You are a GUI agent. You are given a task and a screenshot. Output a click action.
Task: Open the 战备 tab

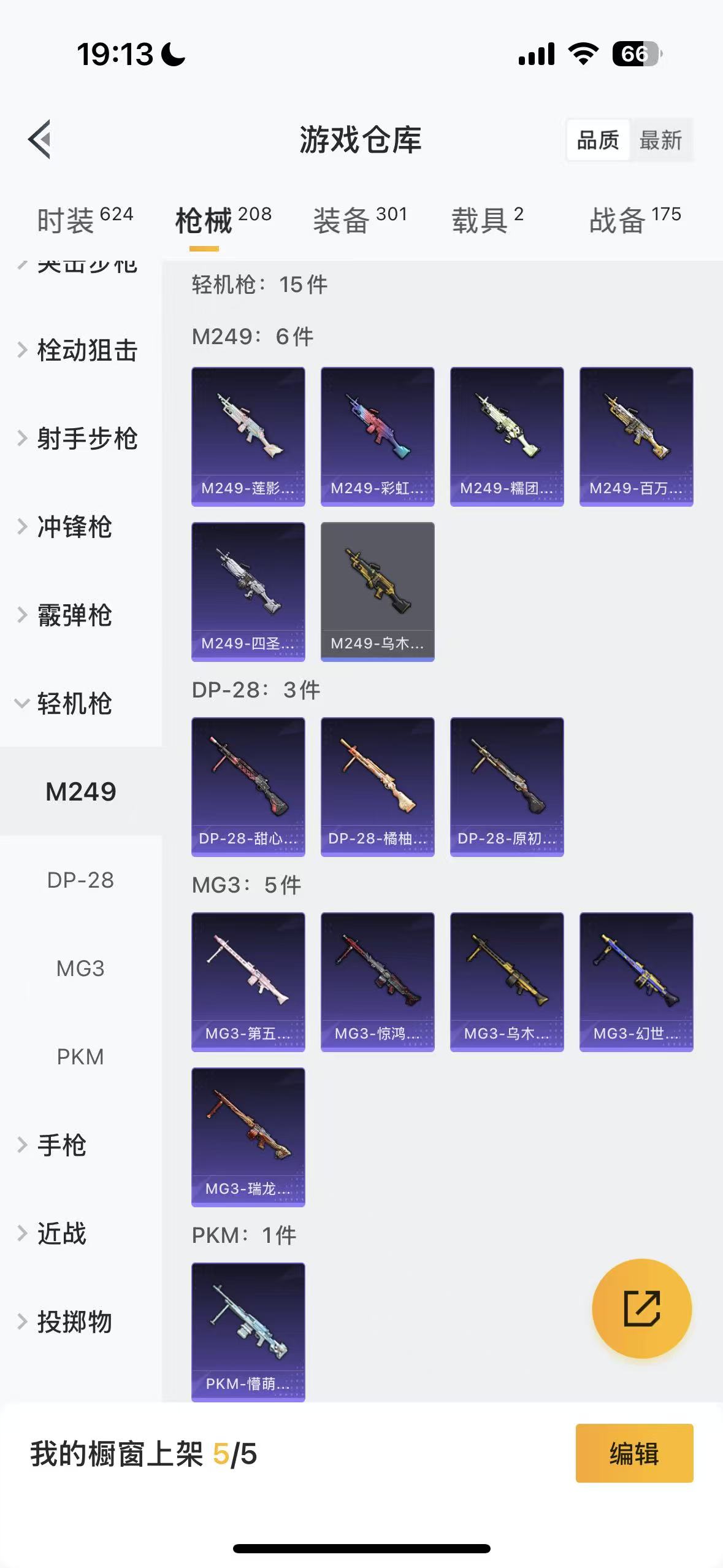[635, 220]
